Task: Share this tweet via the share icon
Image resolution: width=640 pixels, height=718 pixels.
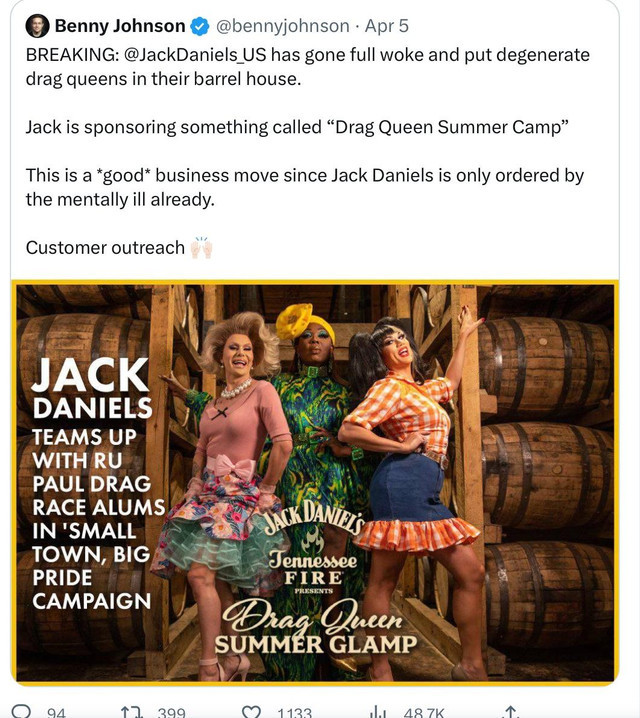Action: point(509,712)
